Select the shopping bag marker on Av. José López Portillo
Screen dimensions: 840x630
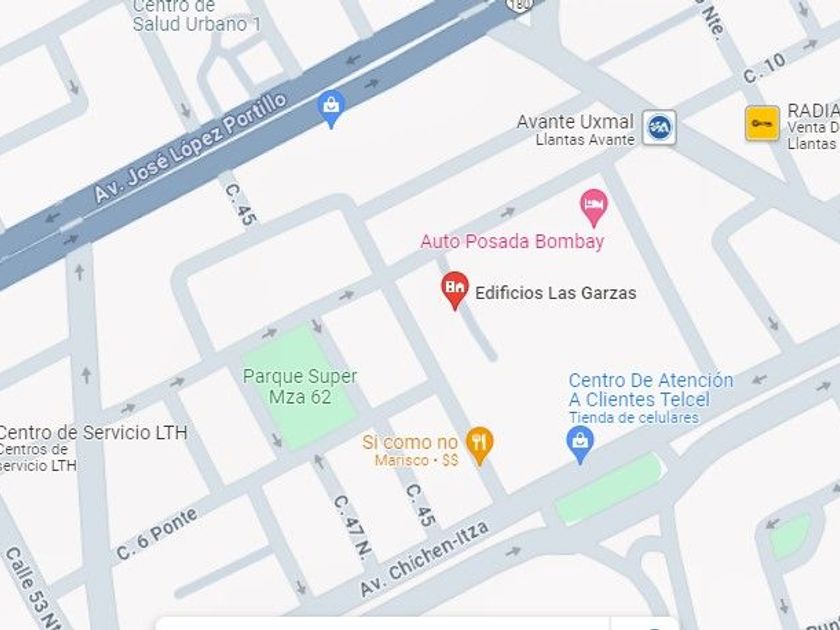point(332,106)
